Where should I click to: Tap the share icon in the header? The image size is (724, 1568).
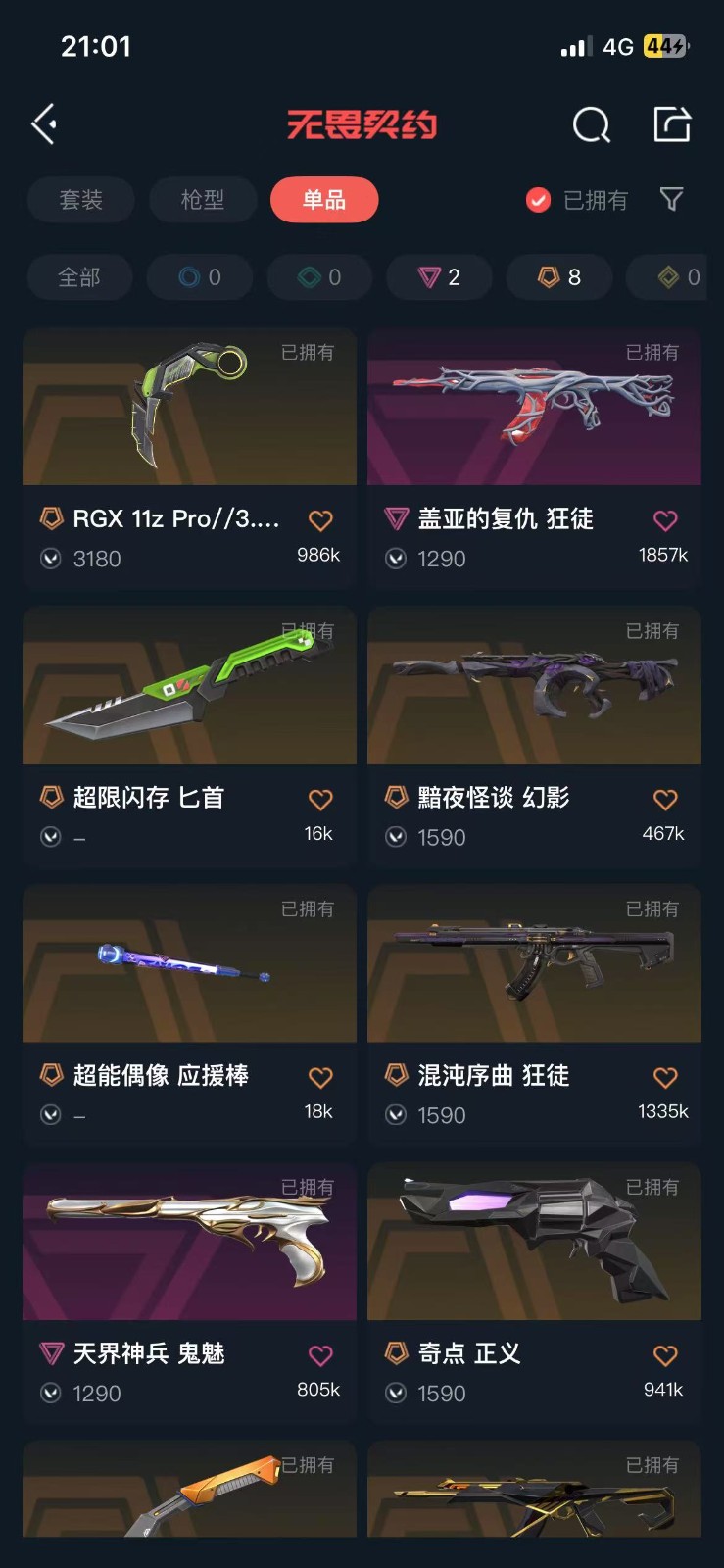pyautogui.click(x=672, y=124)
